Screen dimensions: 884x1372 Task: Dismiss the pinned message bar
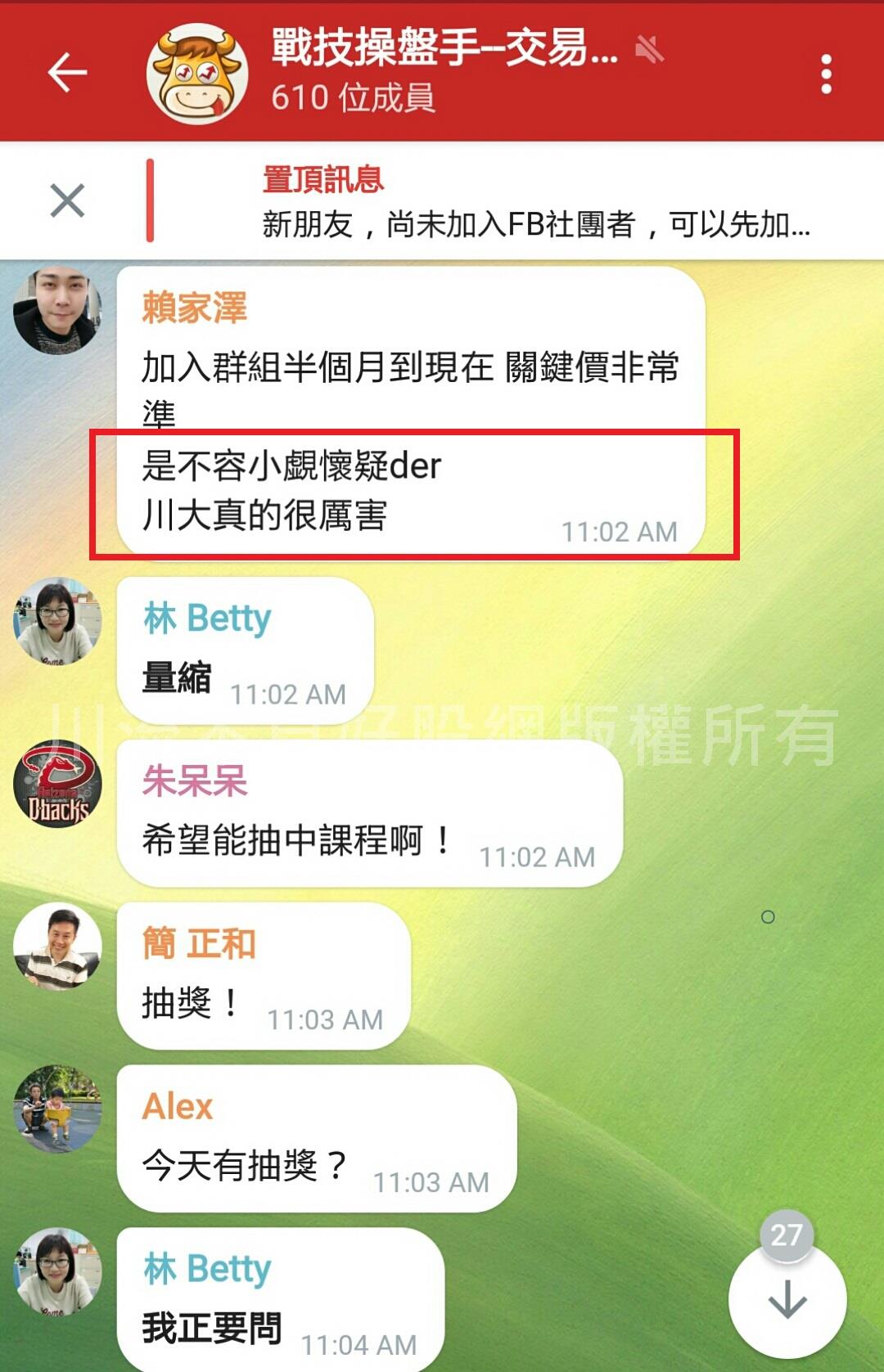(x=67, y=200)
